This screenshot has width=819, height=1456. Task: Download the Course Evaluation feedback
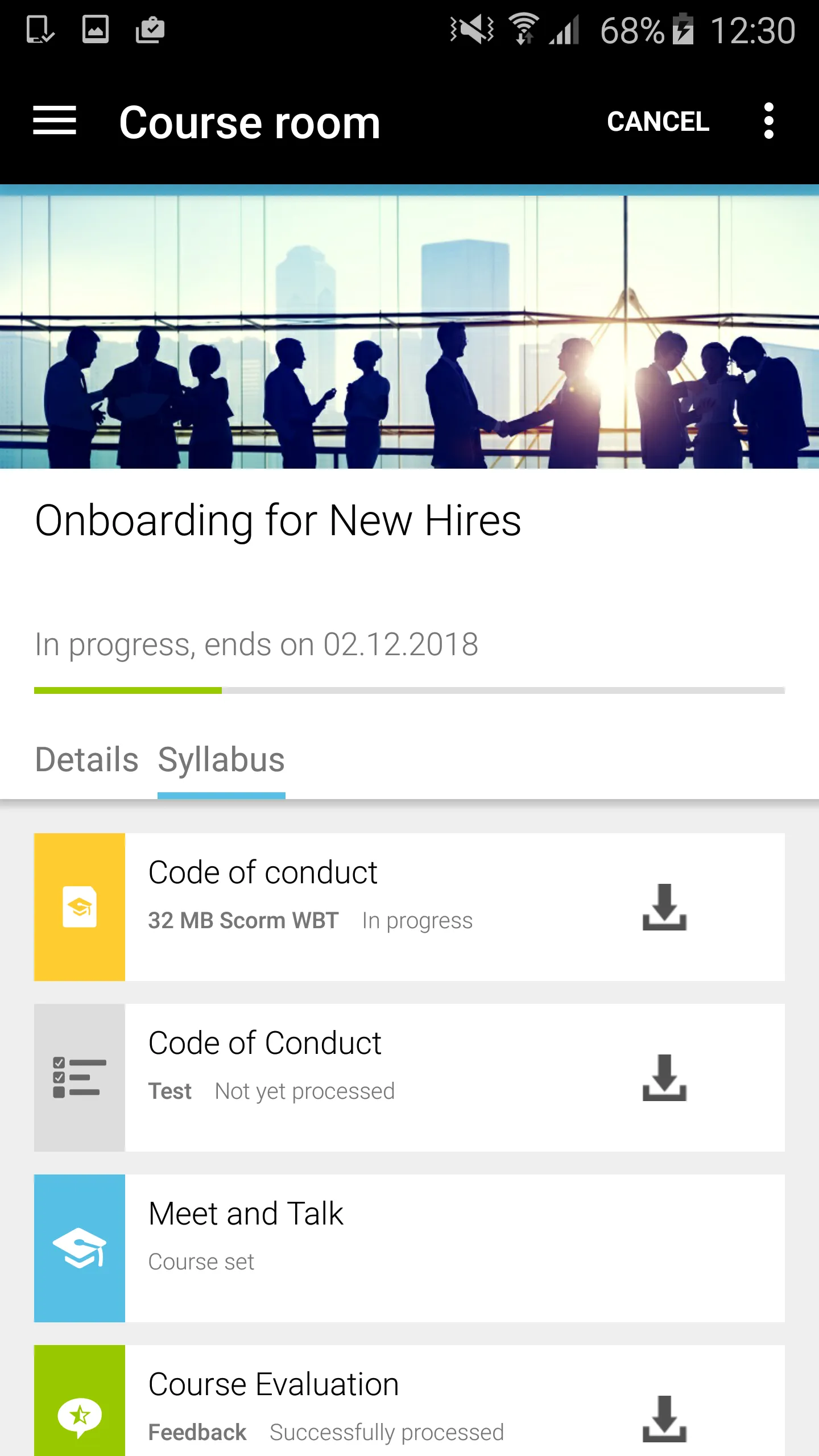point(664,1419)
